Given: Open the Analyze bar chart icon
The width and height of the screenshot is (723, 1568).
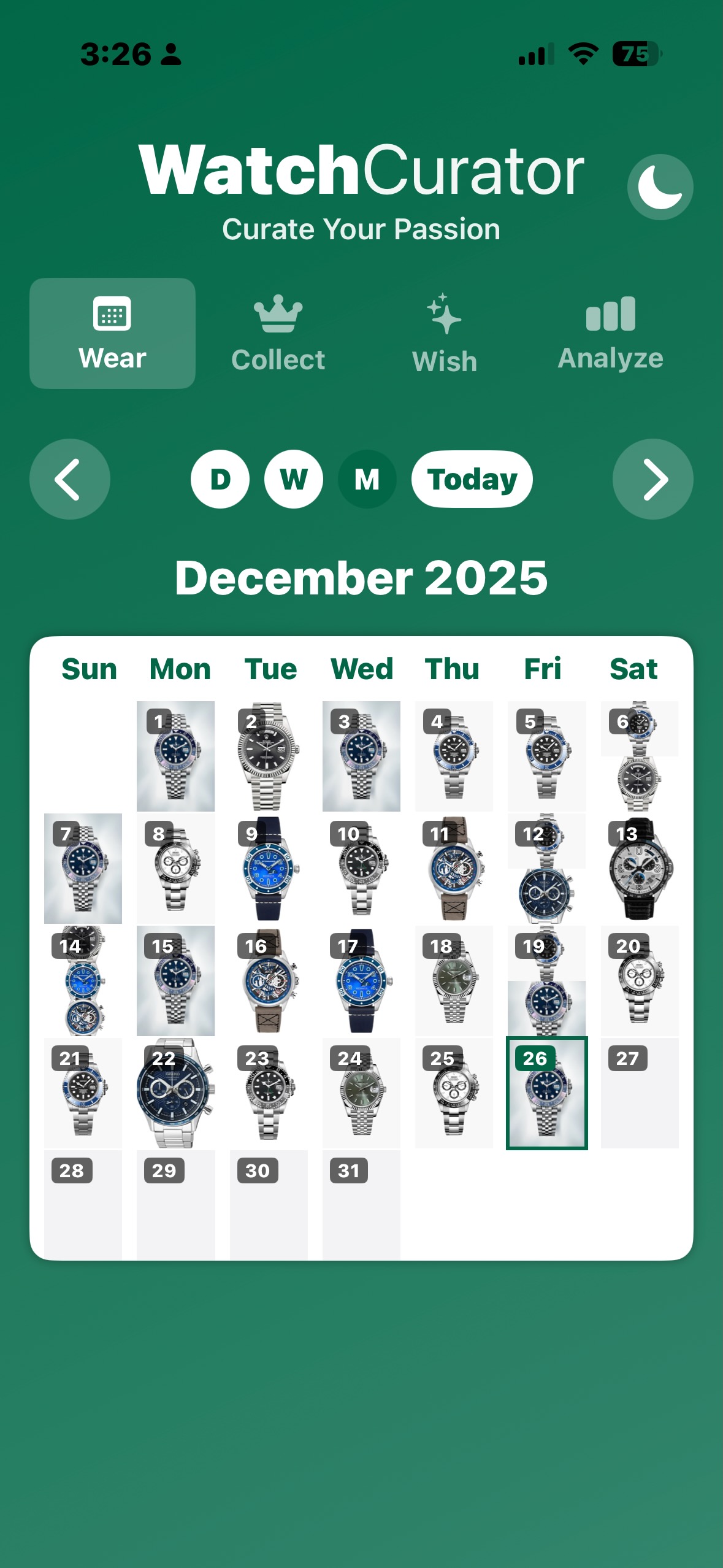Looking at the screenshot, I should click(610, 314).
